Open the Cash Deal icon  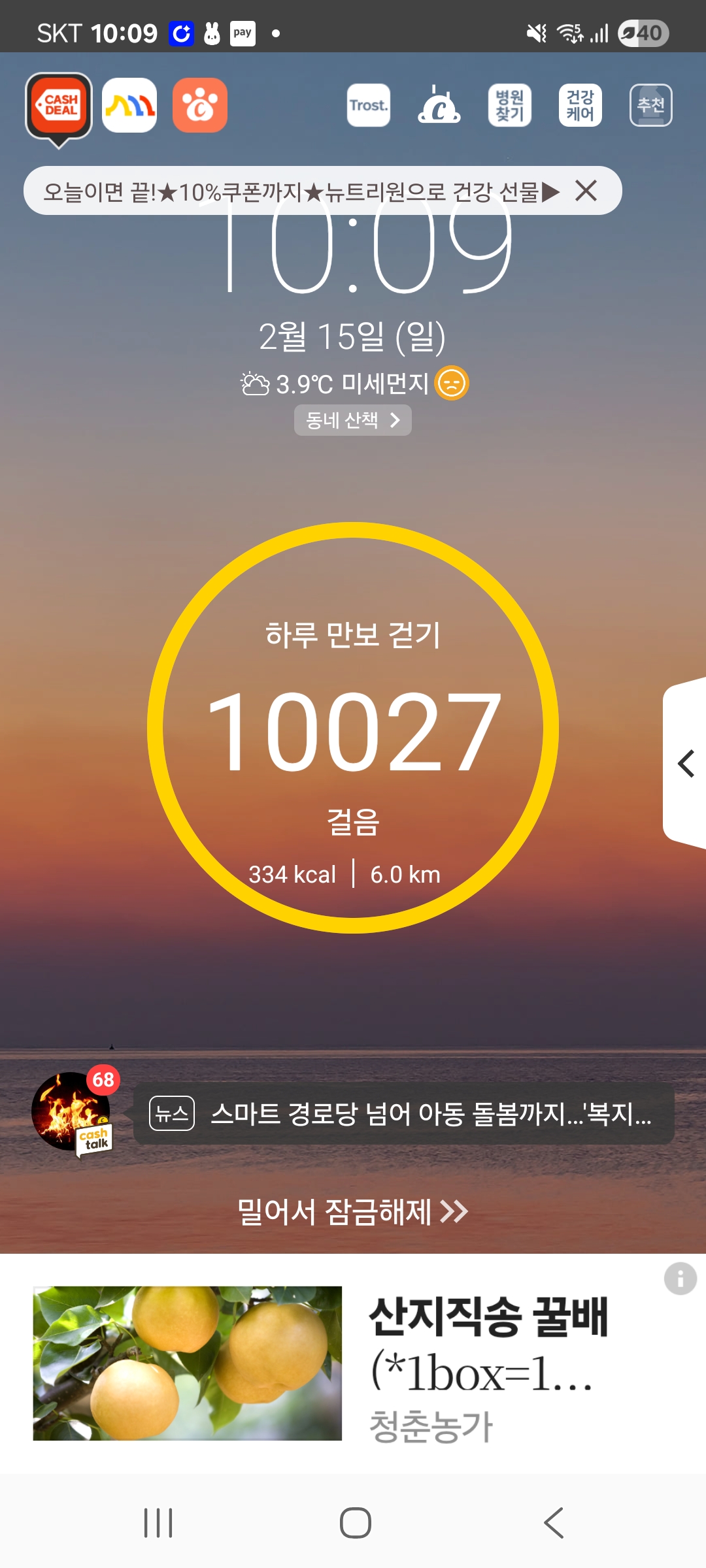(59, 106)
